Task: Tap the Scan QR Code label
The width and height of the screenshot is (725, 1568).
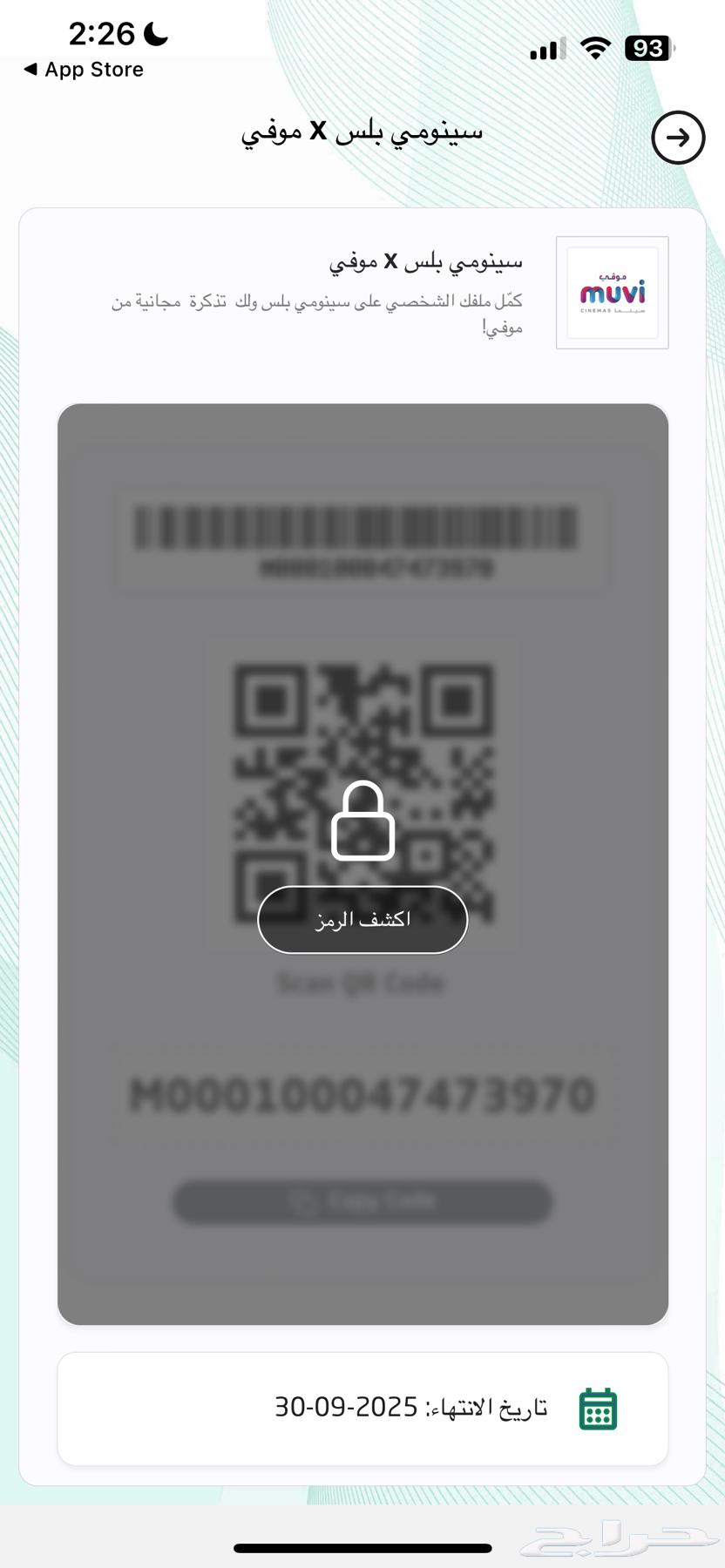Action: click(x=361, y=983)
